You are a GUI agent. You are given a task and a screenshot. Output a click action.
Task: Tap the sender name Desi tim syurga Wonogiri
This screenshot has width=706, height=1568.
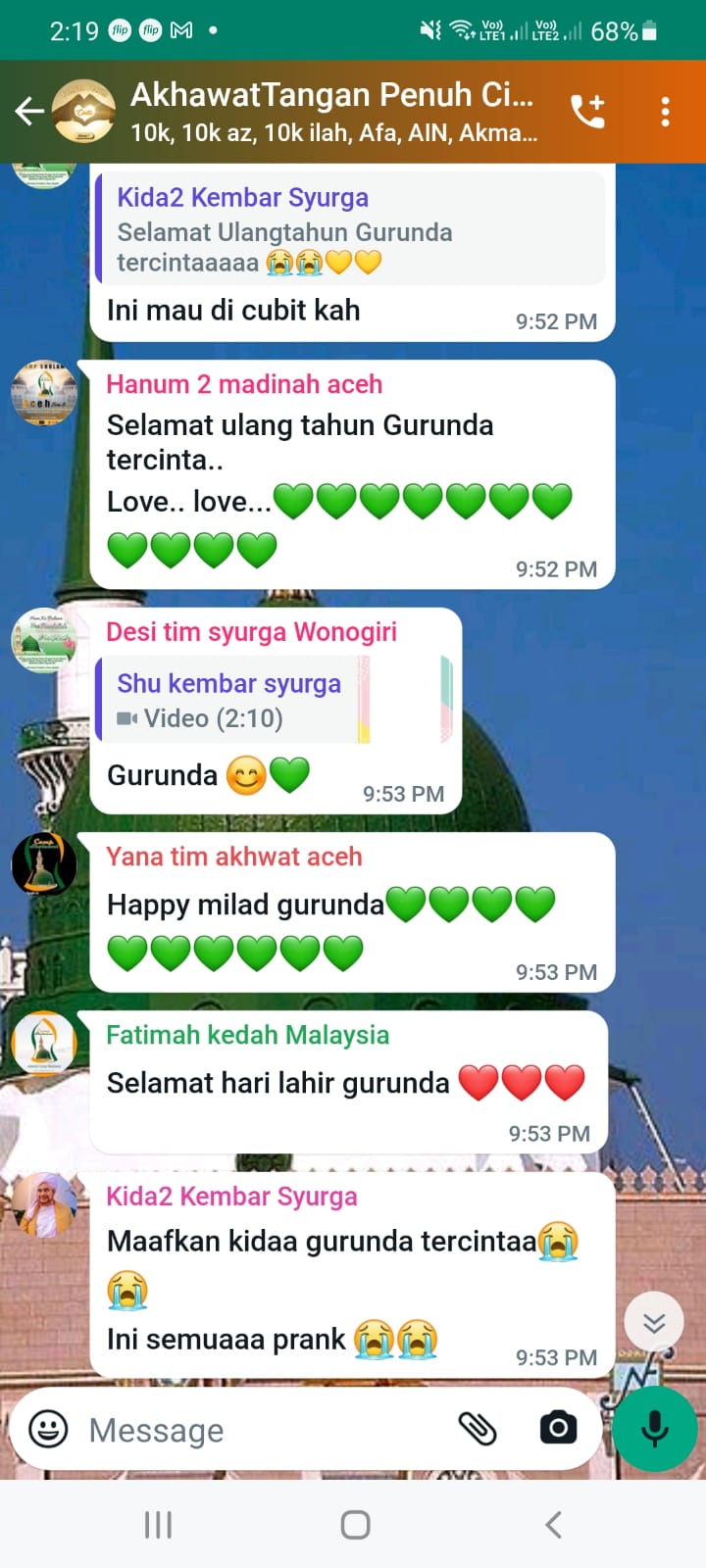251,632
